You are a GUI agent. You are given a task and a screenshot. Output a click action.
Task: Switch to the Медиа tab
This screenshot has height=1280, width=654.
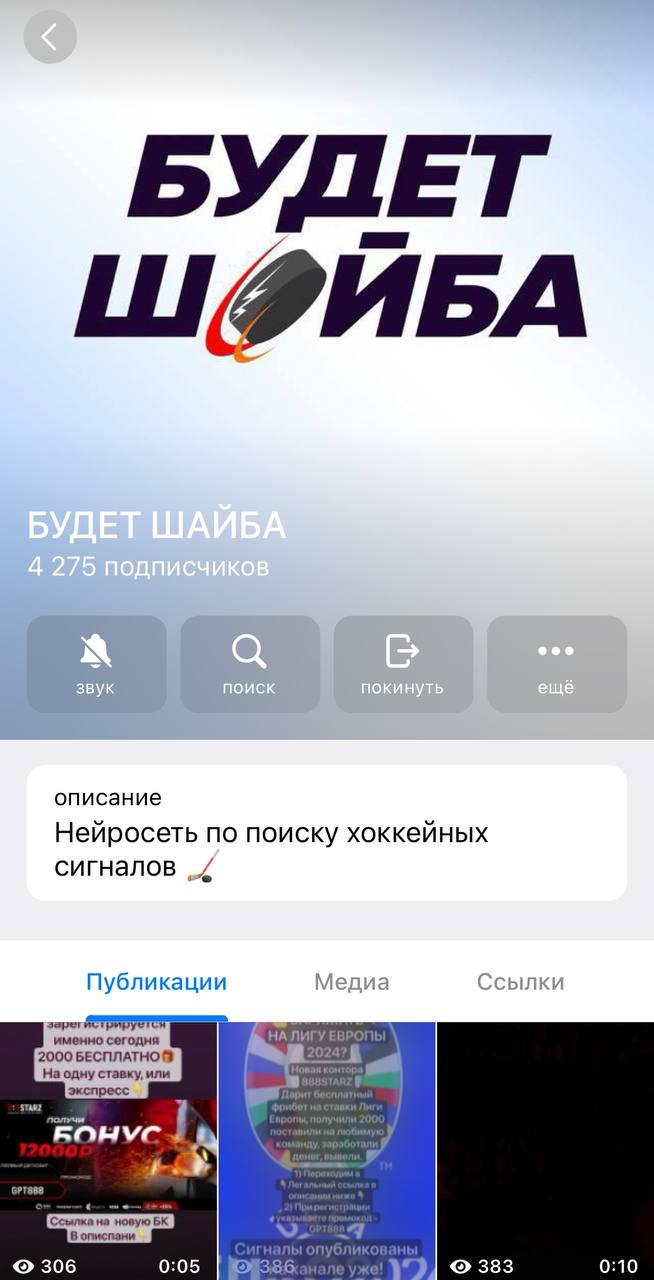pos(351,982)
